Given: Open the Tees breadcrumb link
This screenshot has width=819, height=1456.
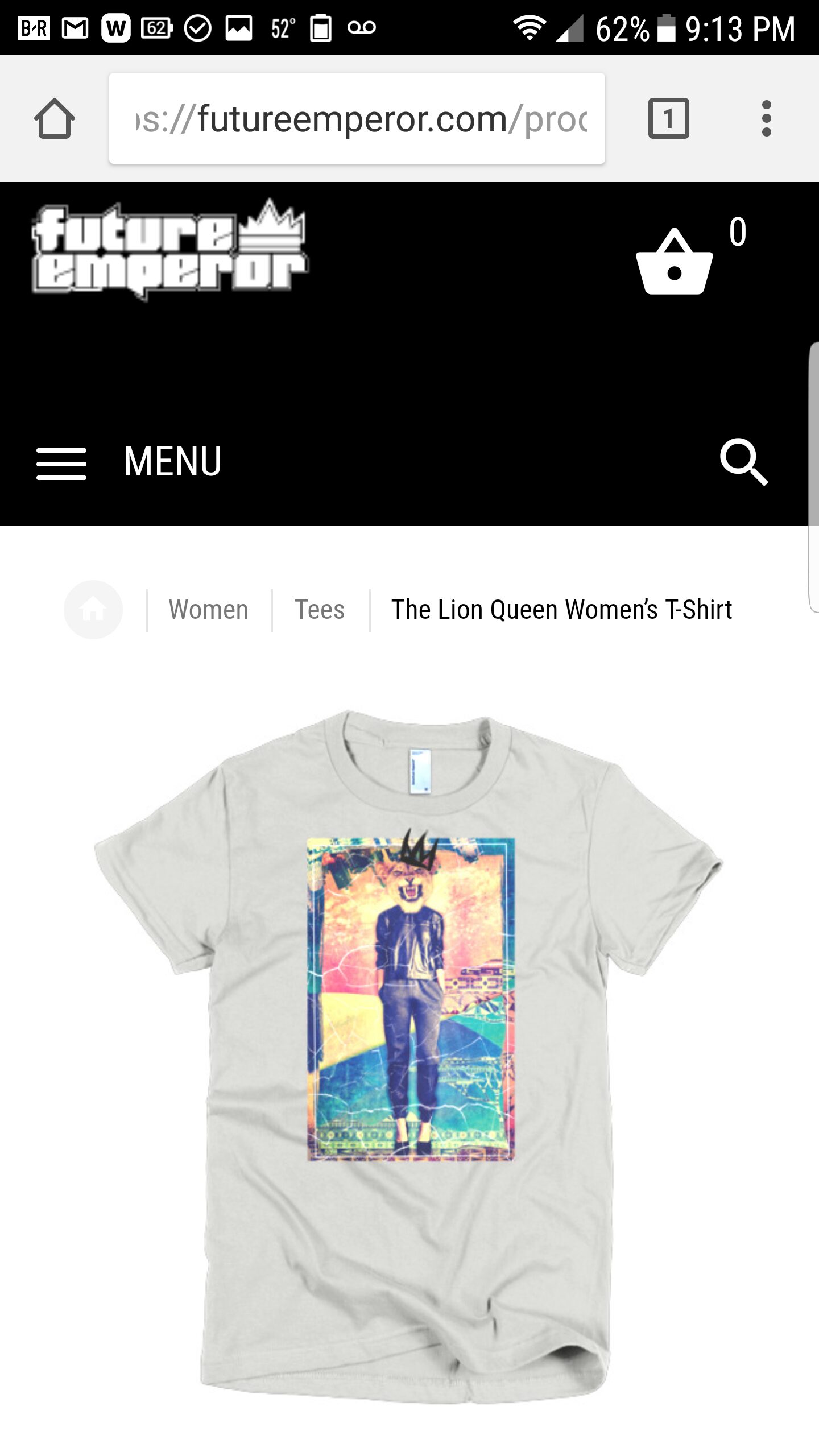Looking at the screenshot, I should (x=320, y=610).
